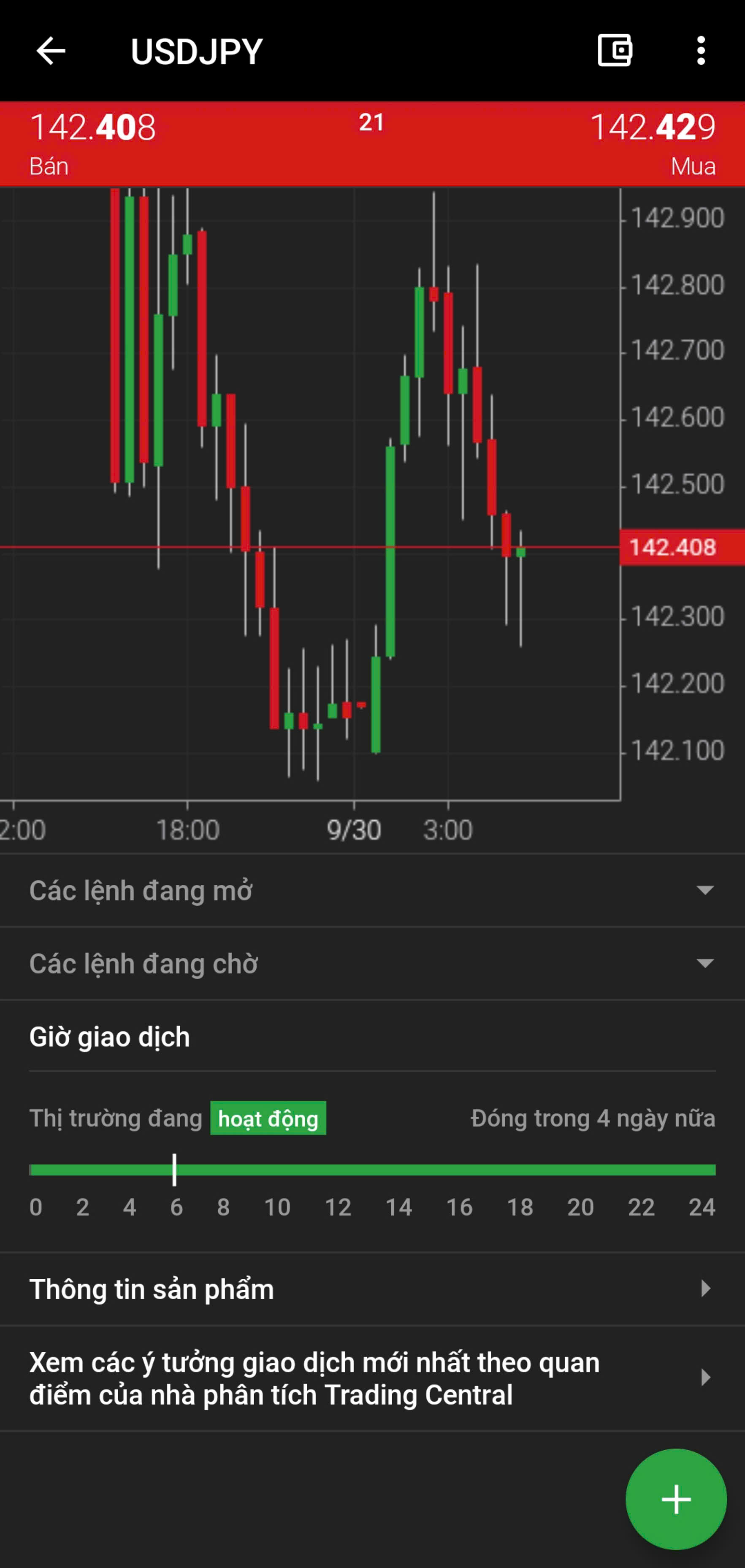This screenshot has width=745, height=1568.
Task: Expand Các lệnh đang chờ section
Action: pyautogui.click(x=372, y=963)
